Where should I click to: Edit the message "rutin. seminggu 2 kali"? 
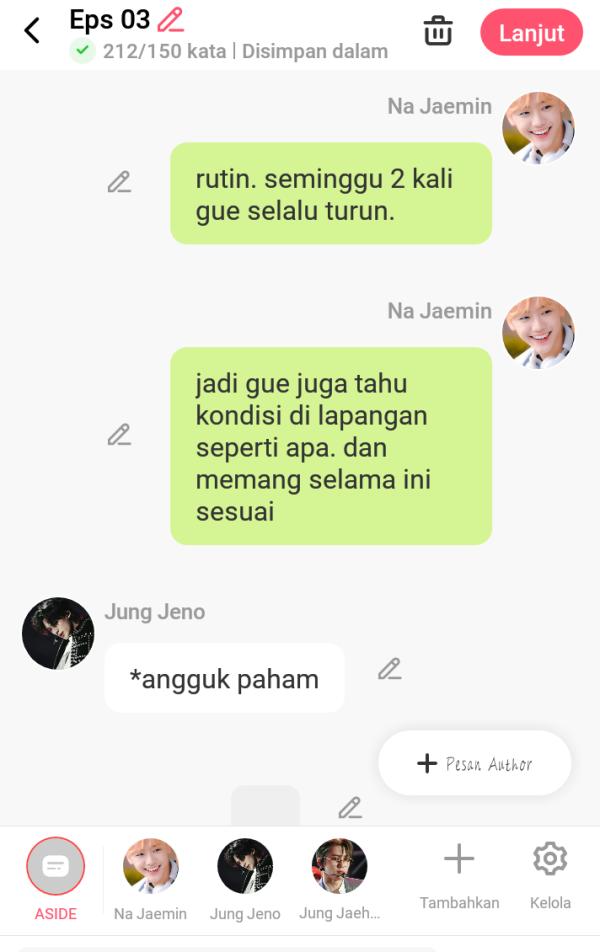pyautogui.click(x=119, y=183)
